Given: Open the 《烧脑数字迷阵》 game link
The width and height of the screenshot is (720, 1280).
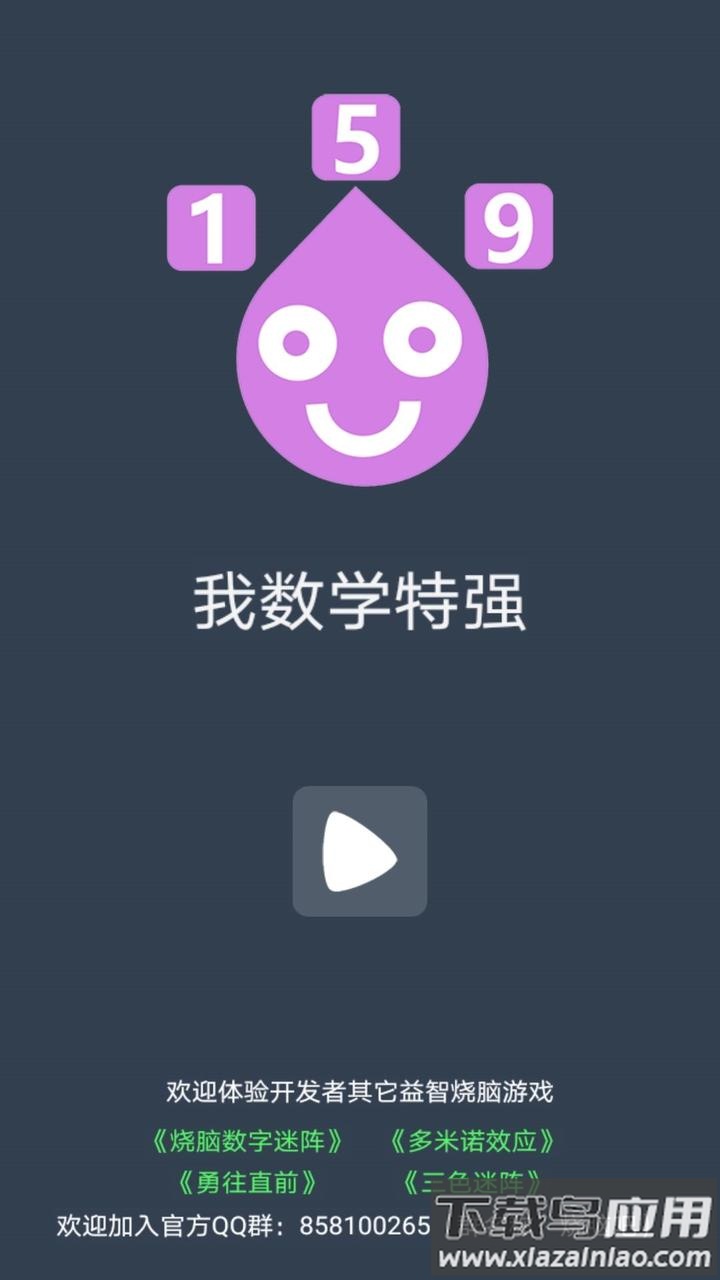Looking at the screenshot, I should [x=248, y=1141].
